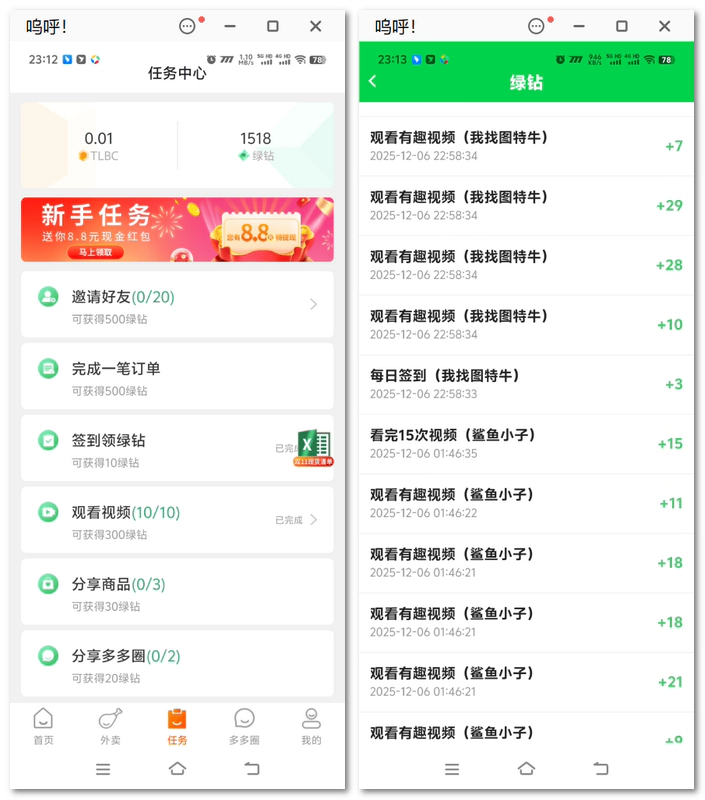Open the 分享商品 task
Screen dimensions: 705x800
pyautogui.click(x=177, y=592)
